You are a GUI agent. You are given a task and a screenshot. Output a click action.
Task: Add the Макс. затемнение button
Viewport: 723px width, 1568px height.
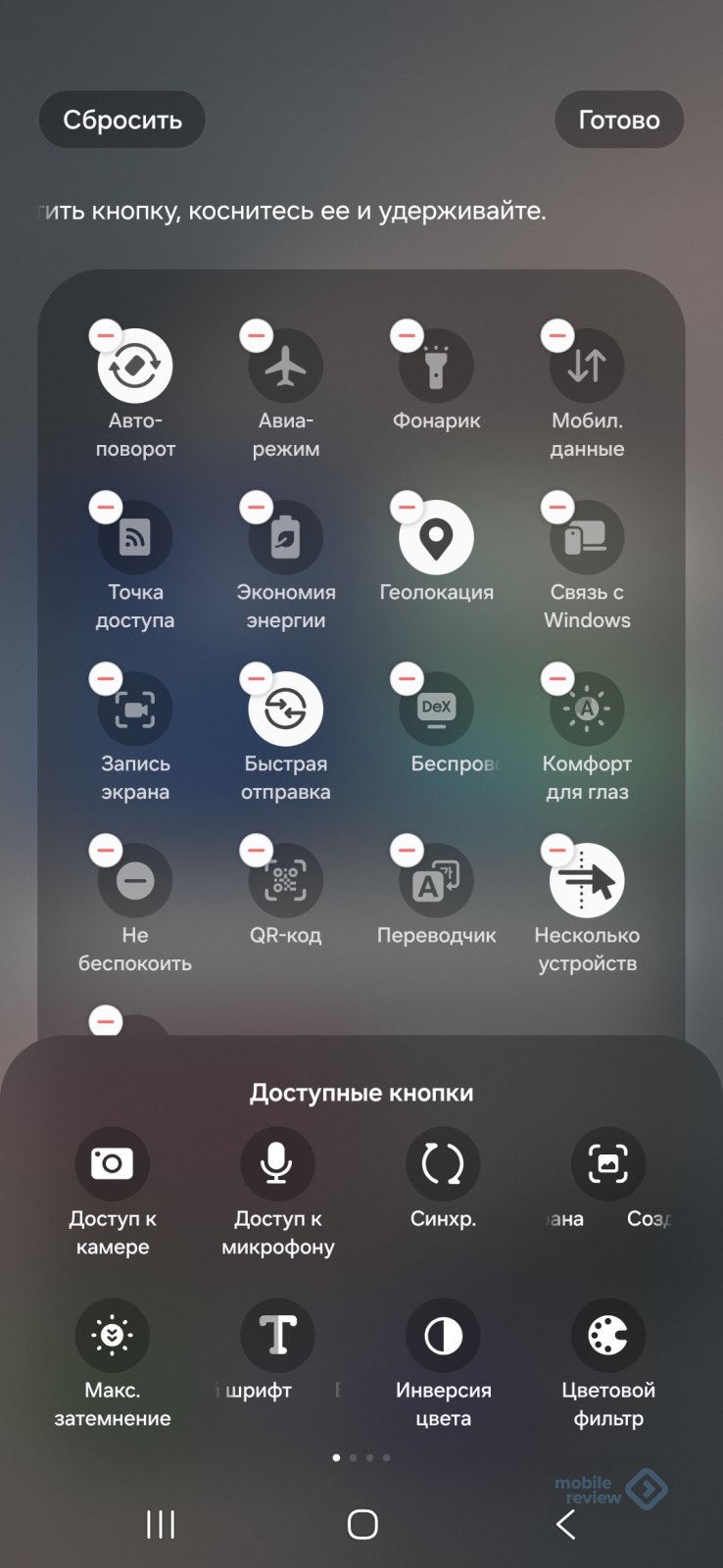click(x=113, y=1336)
